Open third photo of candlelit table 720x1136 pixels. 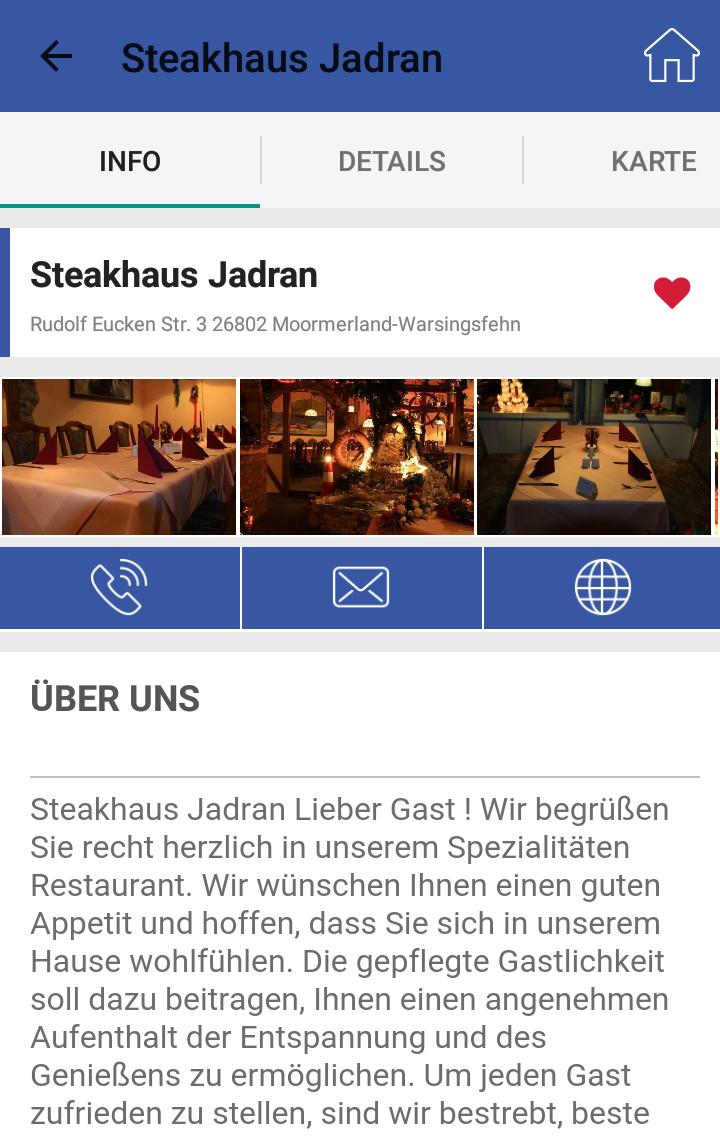click(594, 457)
